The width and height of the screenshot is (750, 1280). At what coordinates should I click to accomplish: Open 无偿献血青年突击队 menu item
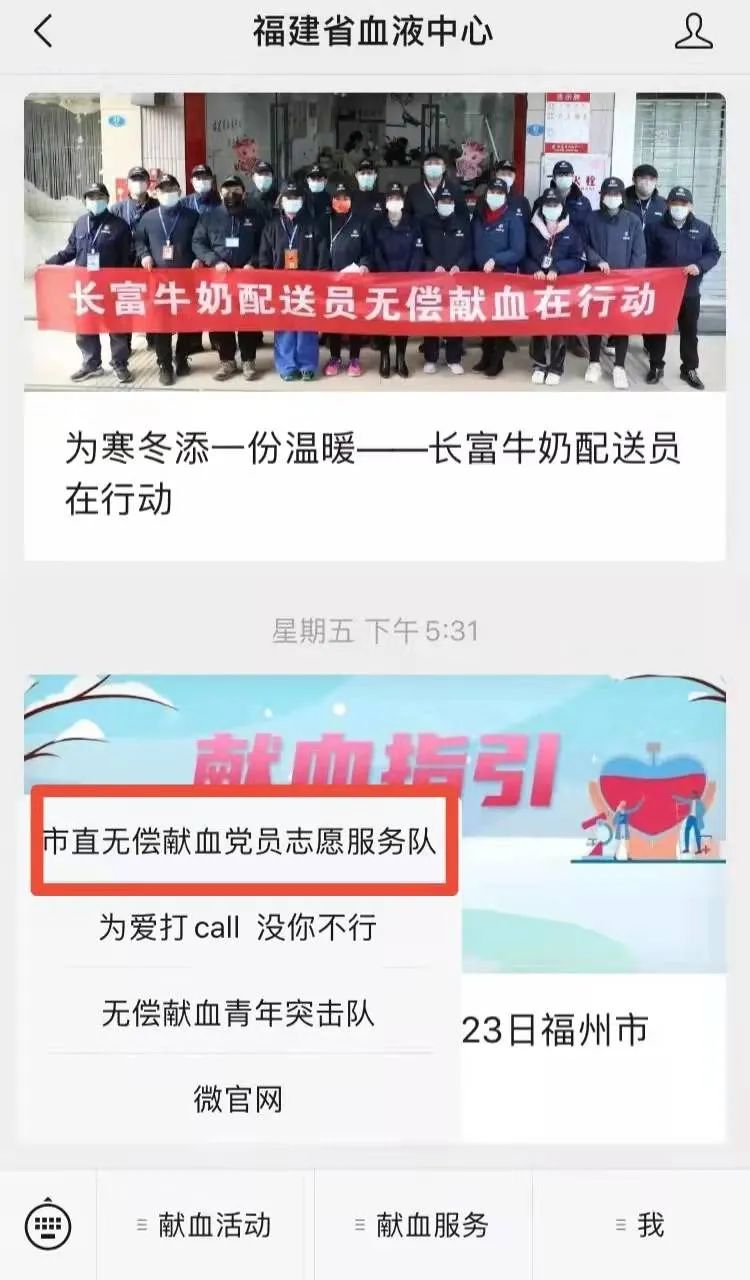[238, 1013]
